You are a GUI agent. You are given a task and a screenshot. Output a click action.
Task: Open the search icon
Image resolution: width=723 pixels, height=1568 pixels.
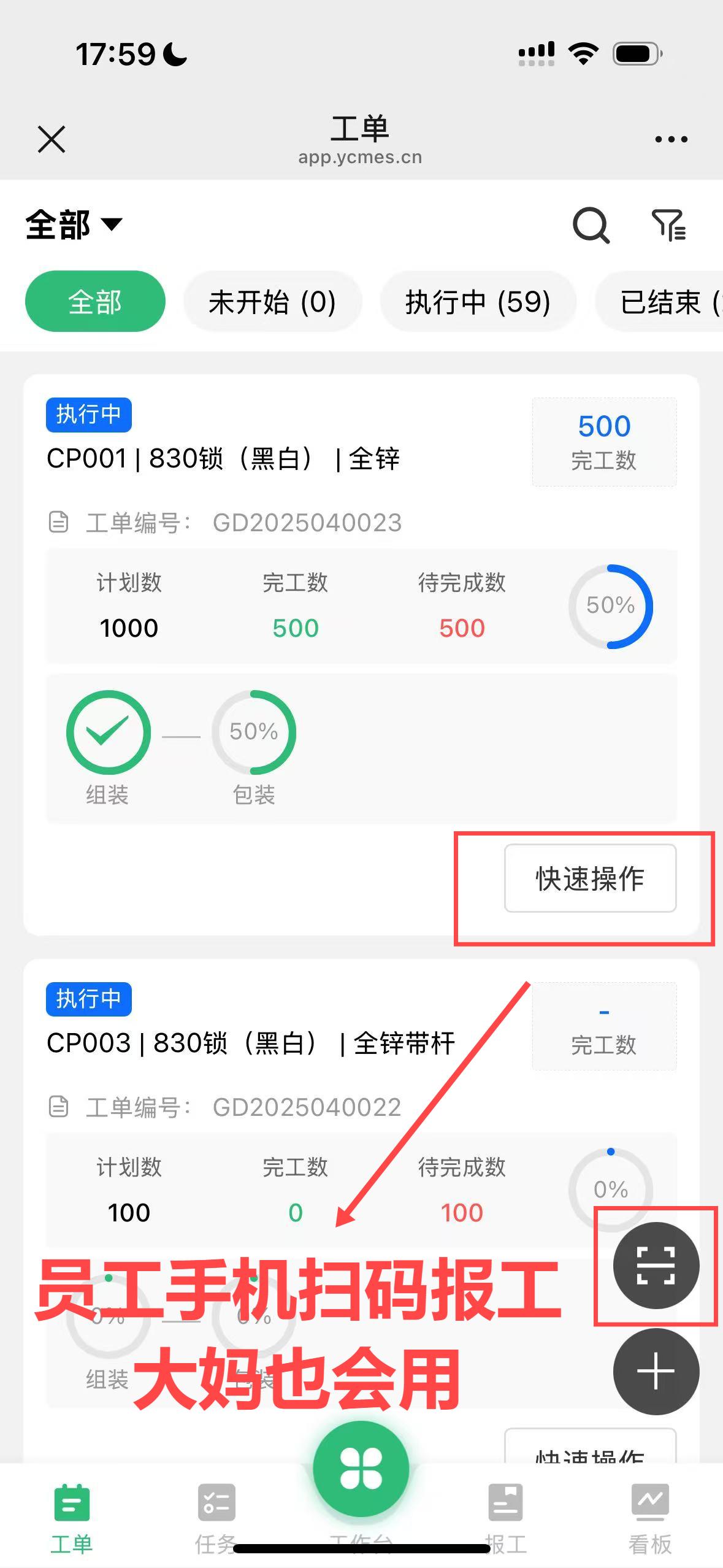point(590,226)
